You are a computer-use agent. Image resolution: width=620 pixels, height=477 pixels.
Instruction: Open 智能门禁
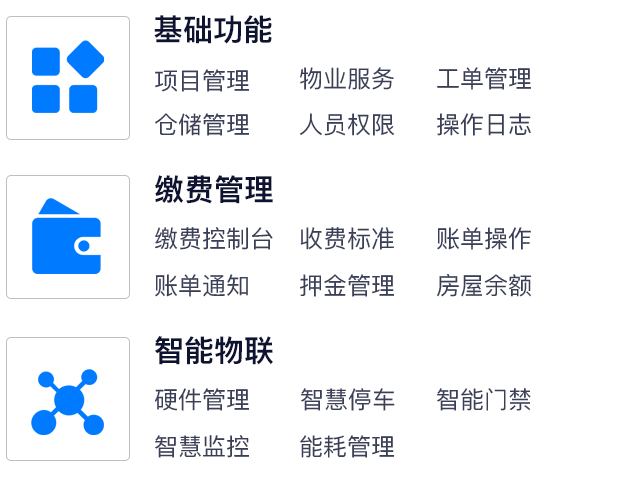pyautogui.click(x=484, y=401)
